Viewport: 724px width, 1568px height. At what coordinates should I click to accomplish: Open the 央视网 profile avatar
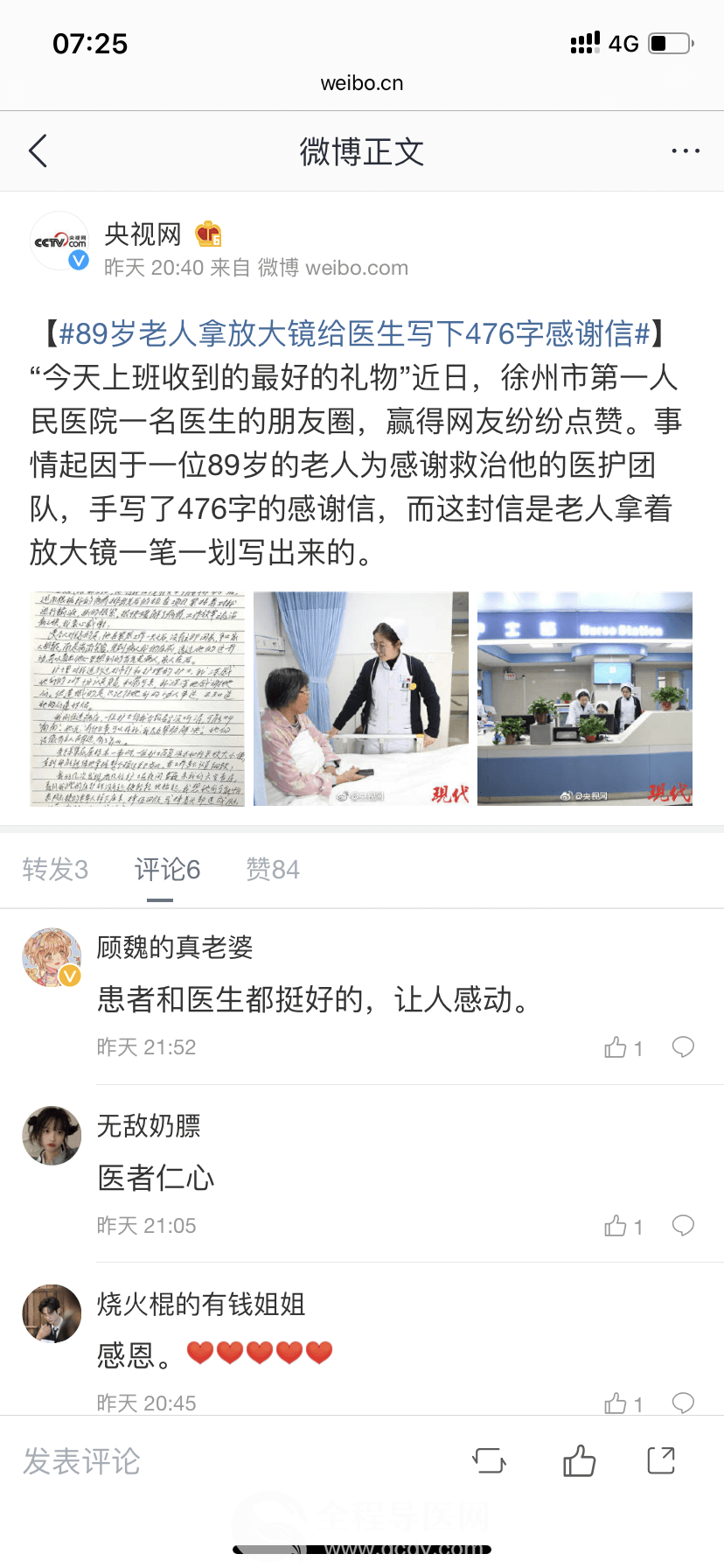click(x=59, y=241)
